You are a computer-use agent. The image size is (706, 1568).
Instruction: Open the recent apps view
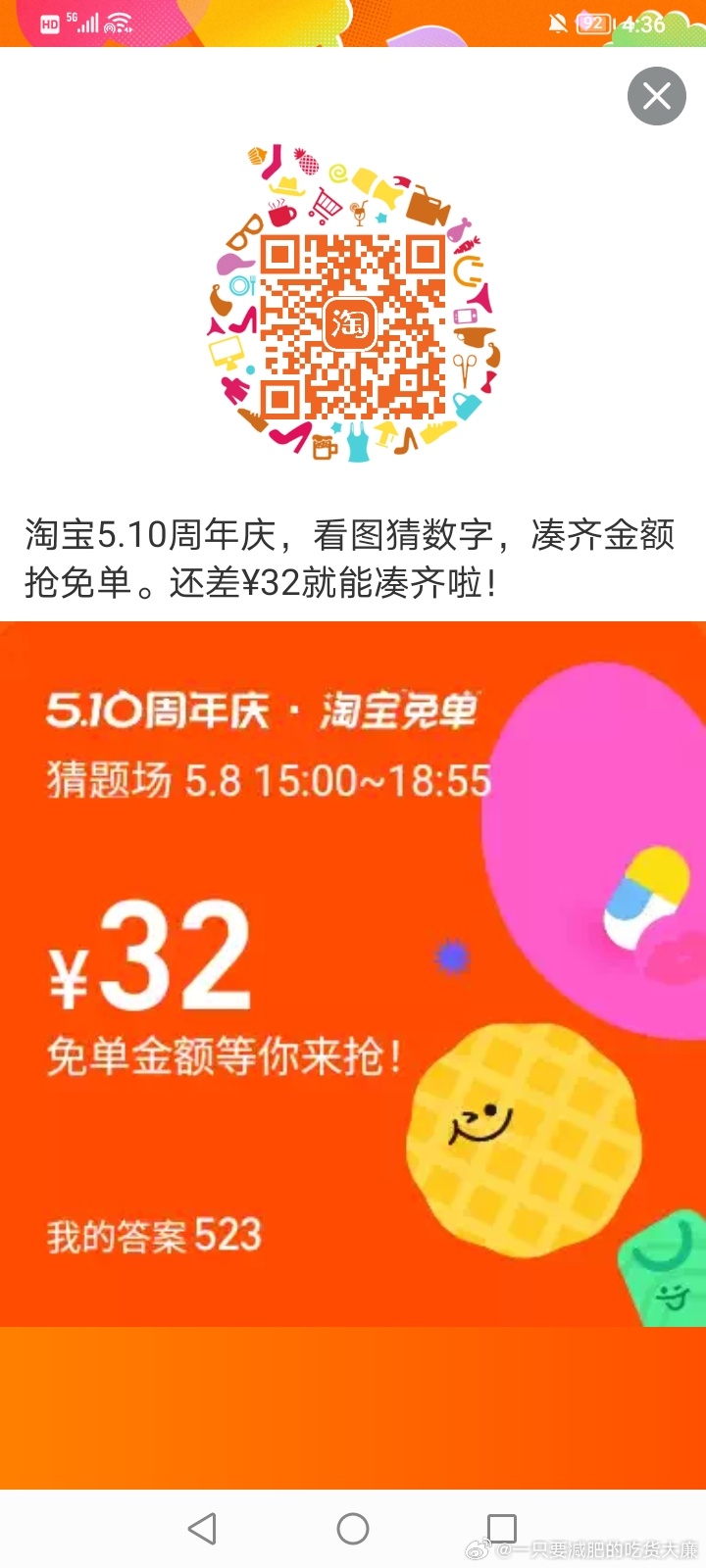[x=502, y=1528]
